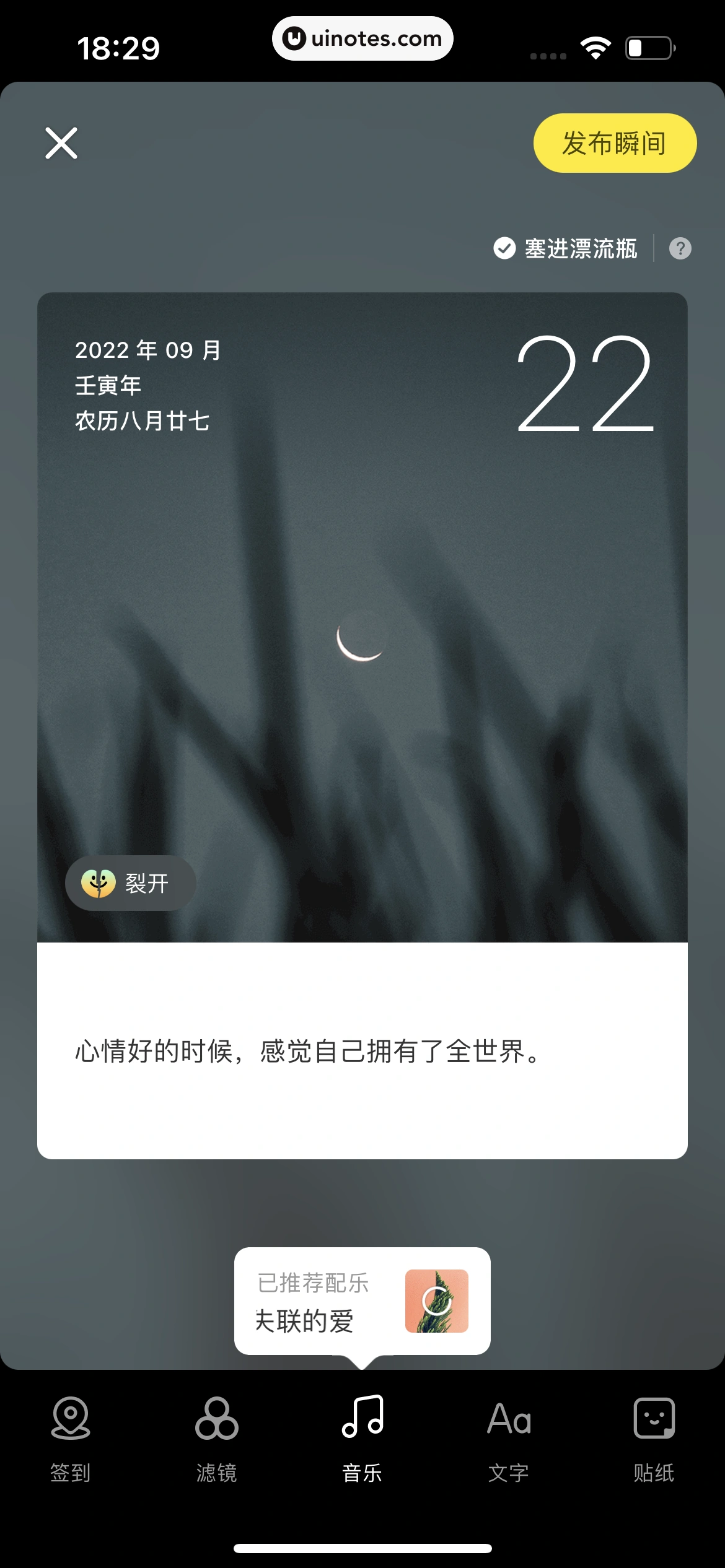Tap the 裂开 mood emoji icon
The width and height of the screenshot is (725, 1568).
(x=99, y=884)
